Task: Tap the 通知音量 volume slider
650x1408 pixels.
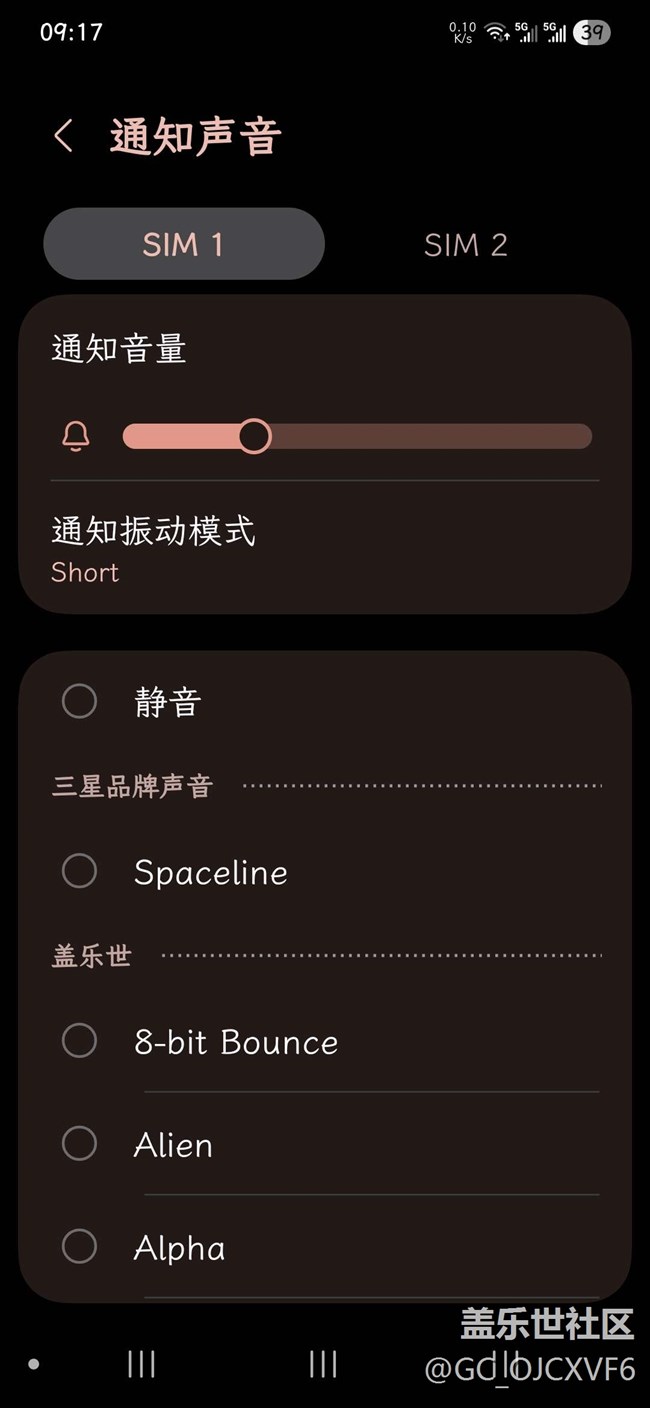Action: click(x=357, y=437)
